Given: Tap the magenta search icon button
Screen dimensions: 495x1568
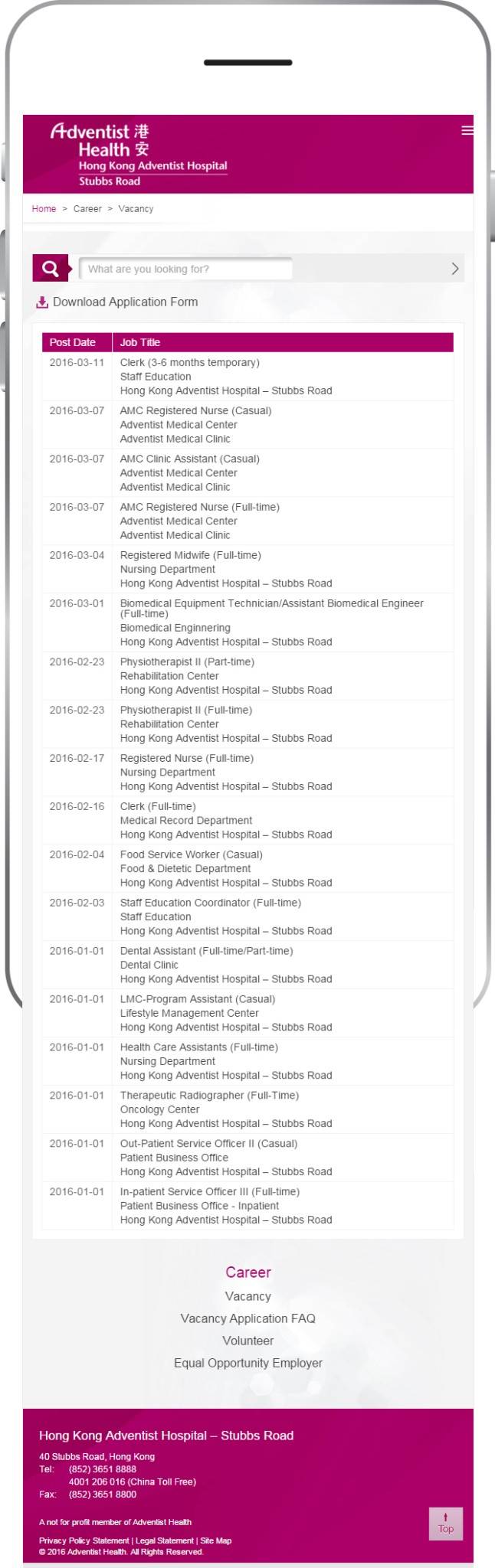Looking at the screenshot, I should click(x=51, y=269).
